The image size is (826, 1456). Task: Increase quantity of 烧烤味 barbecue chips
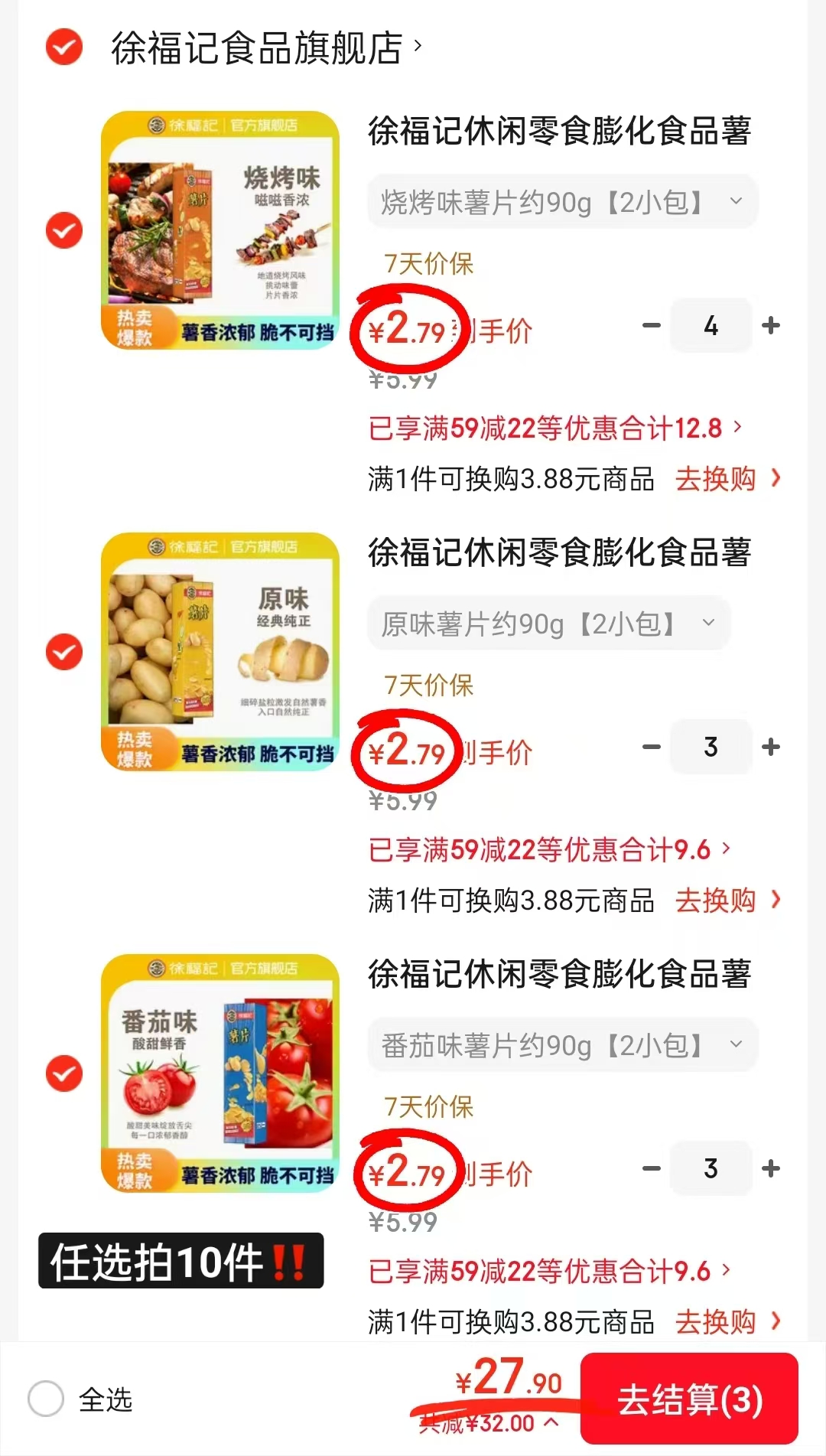coord(771,325)
